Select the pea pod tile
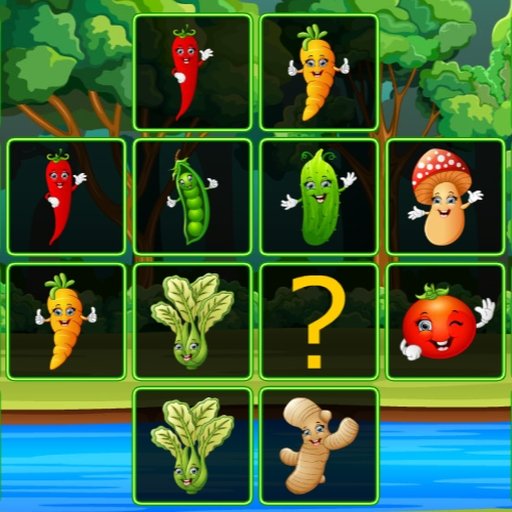 (193, 197)
